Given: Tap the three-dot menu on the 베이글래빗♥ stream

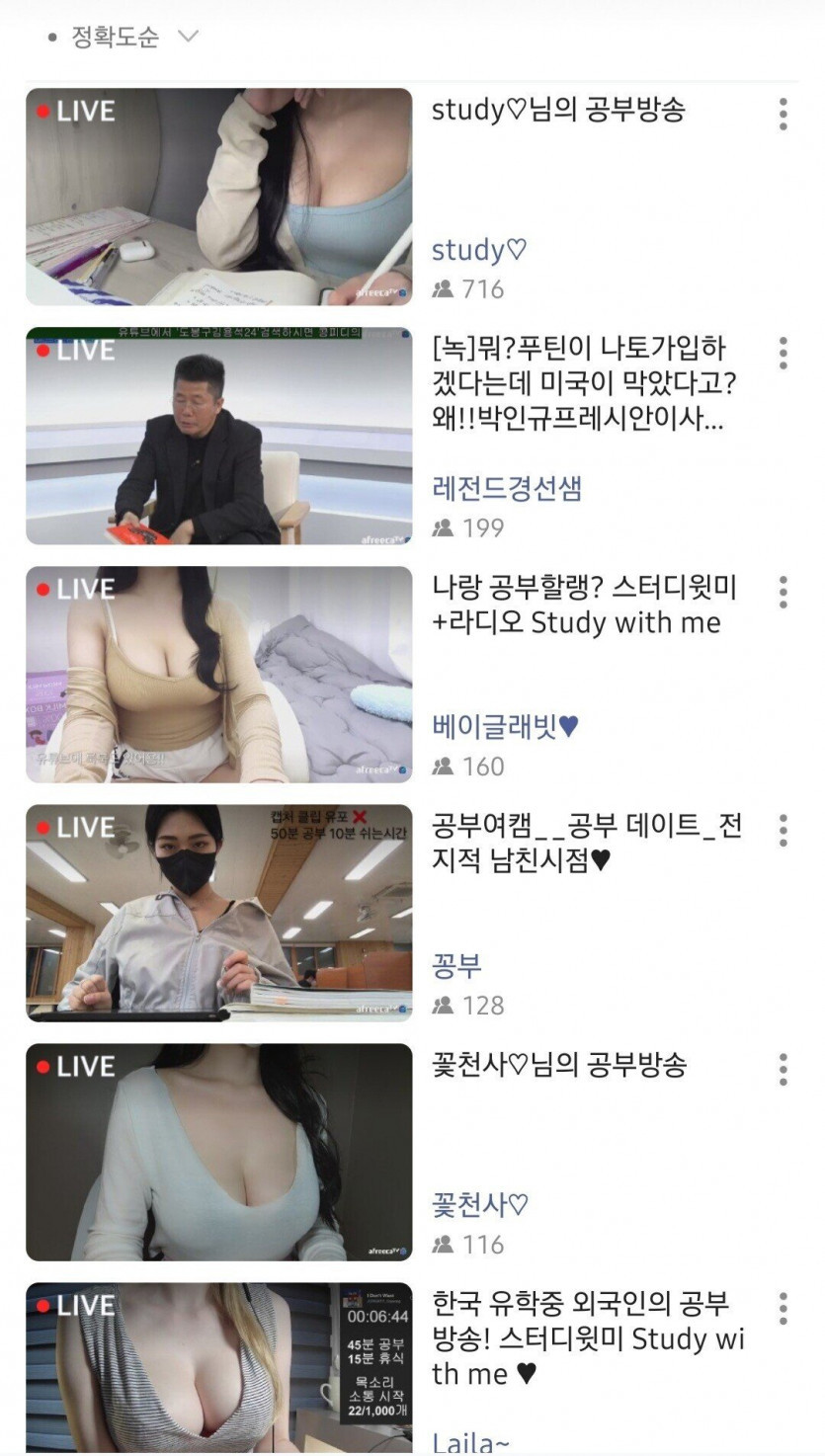Looking at the screenshot, I should [783, 592].
